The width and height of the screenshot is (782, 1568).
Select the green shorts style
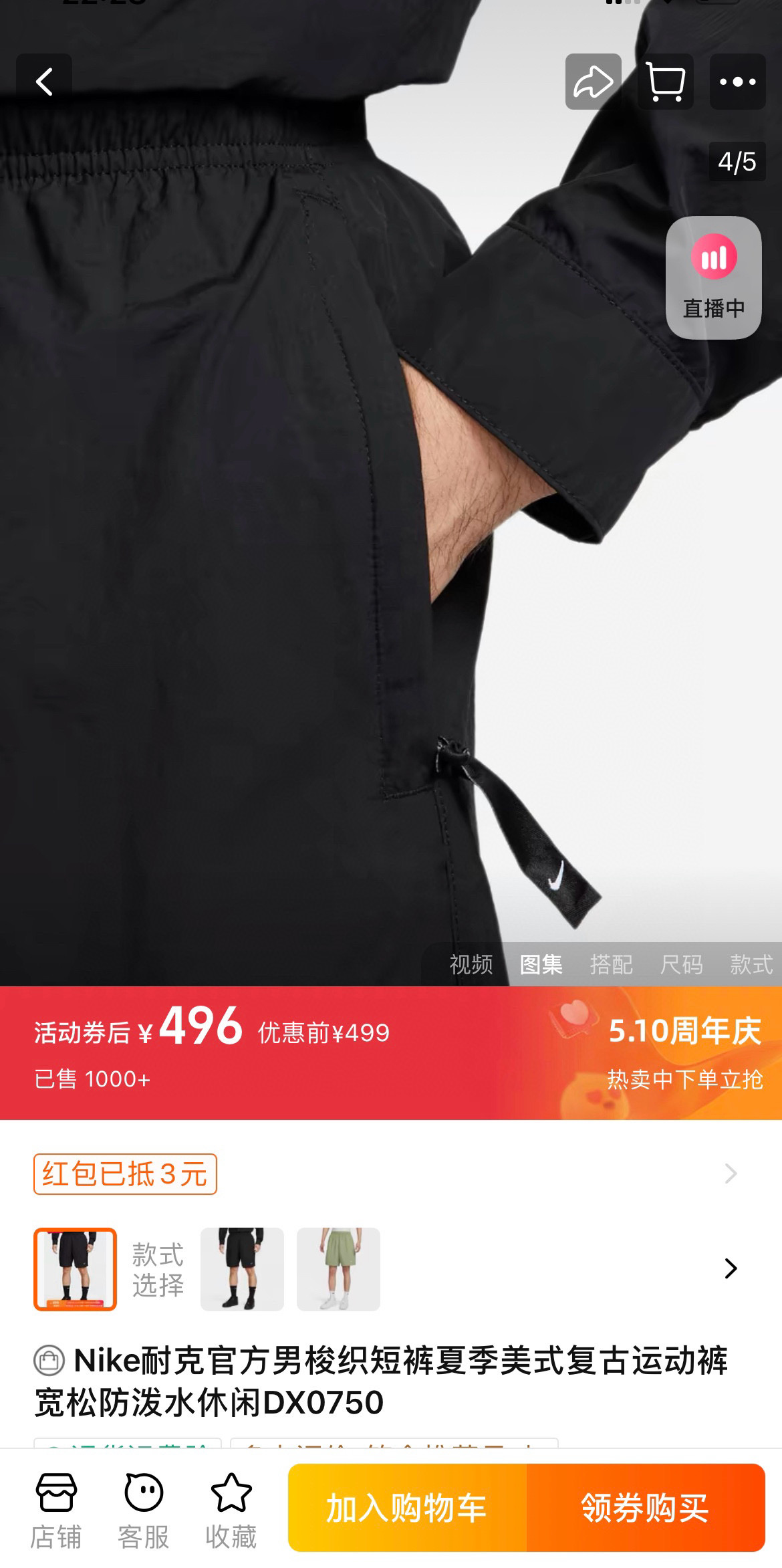(x=338, y=1269)
